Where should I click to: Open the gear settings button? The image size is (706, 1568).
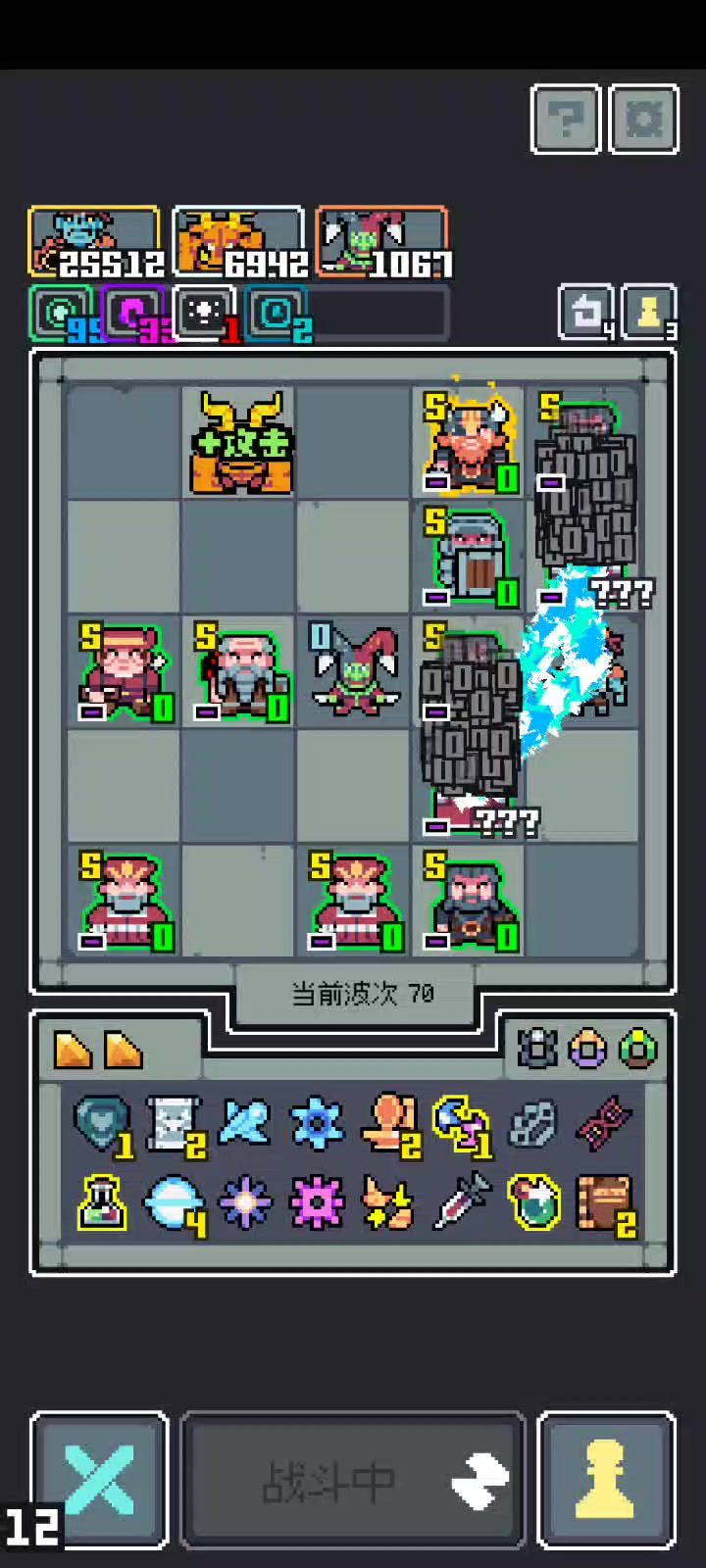click(644, 120)
